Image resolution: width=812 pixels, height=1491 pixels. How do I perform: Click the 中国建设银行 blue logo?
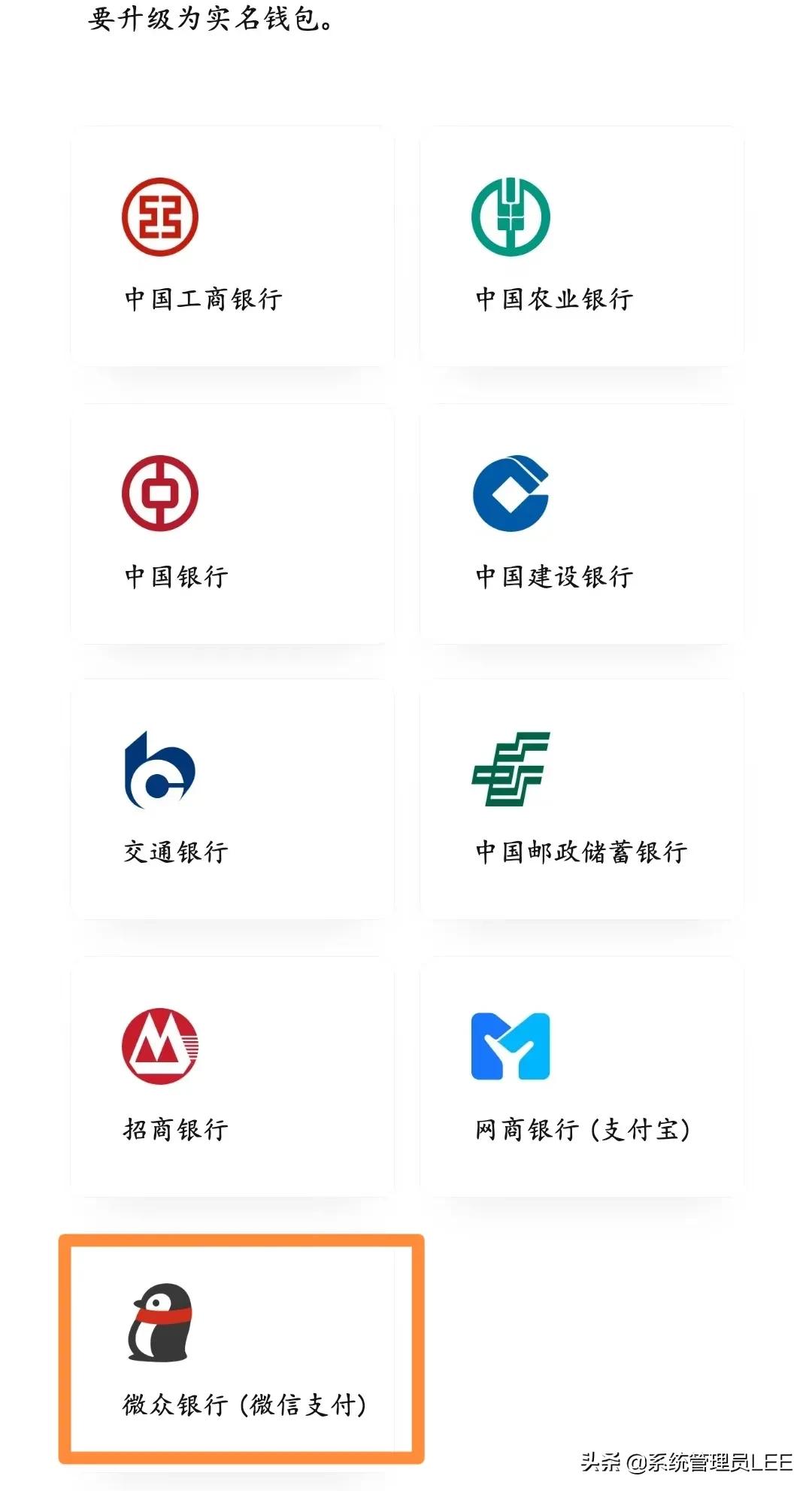(511, 494)
